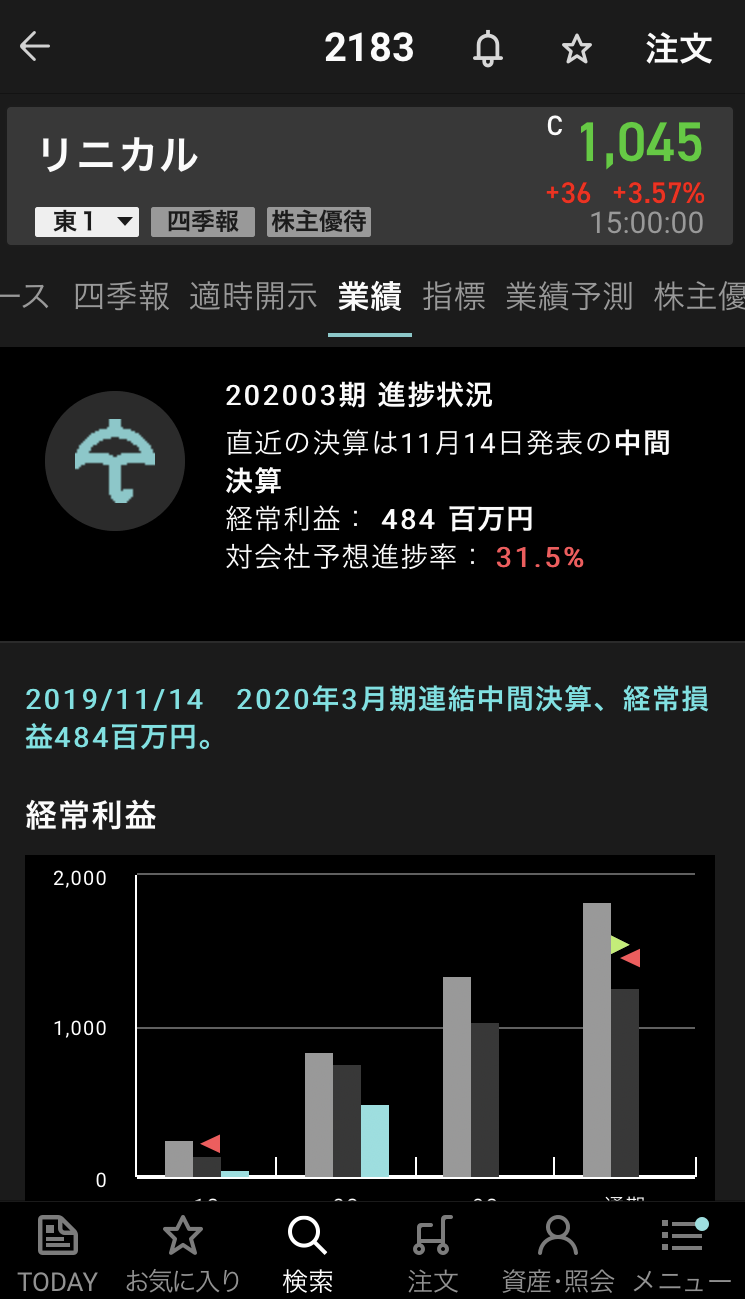This screenshot has height=1299, width=745.
Task: Switch to the 適時開示 tab
Action: [x=253, y=296]
